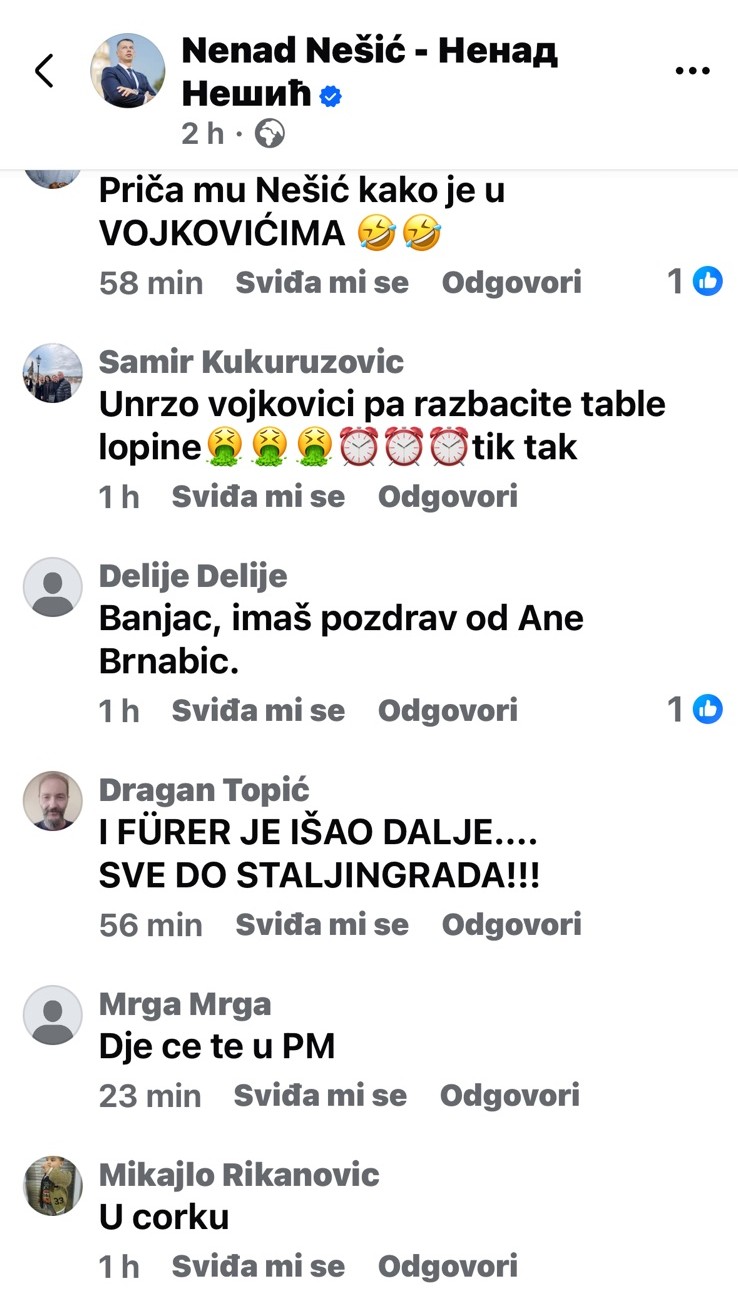This screenshot has height=1305, width=738.
Task: Open the three-dot overflow menu
Action: click(x=692, y=71)
